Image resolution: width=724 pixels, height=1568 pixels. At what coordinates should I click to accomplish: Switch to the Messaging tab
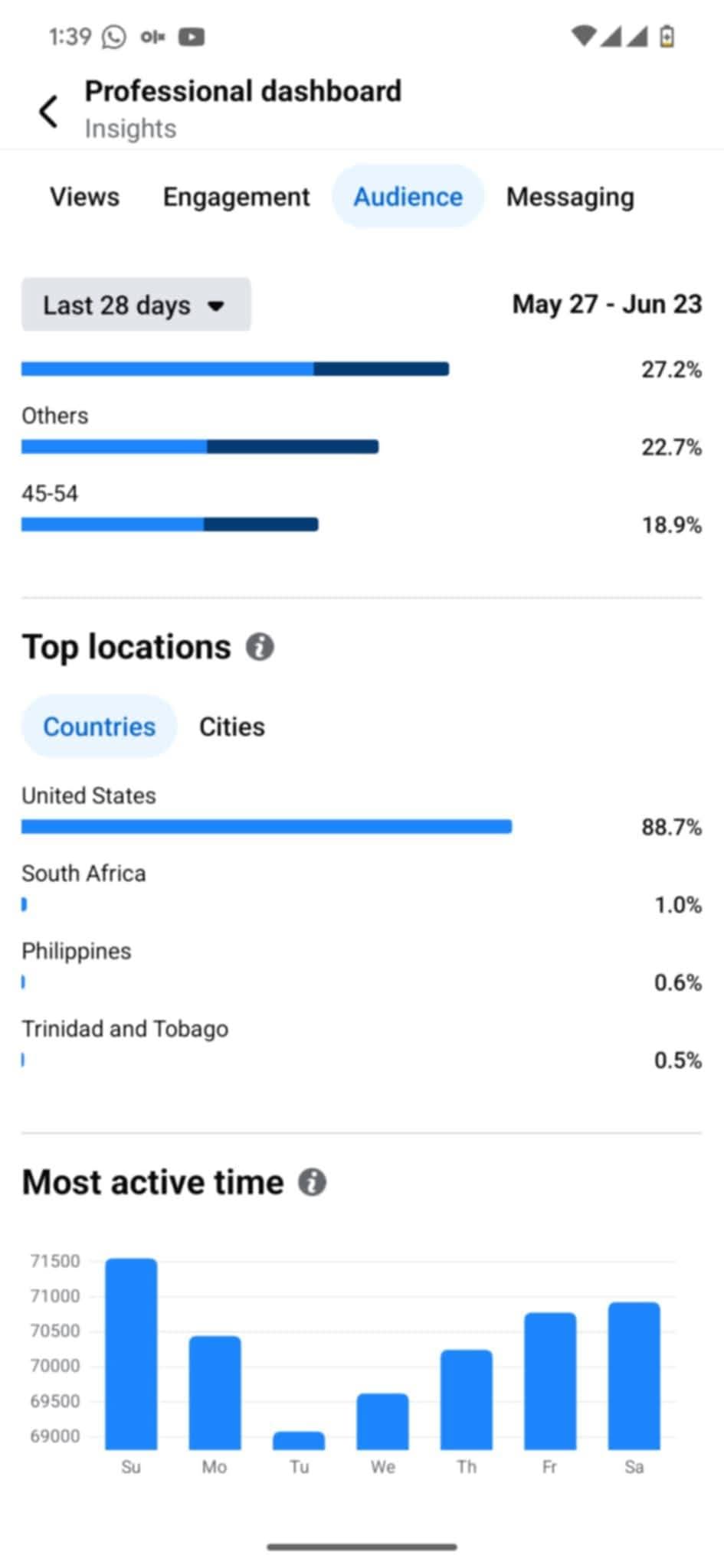[x=570, y=197]
